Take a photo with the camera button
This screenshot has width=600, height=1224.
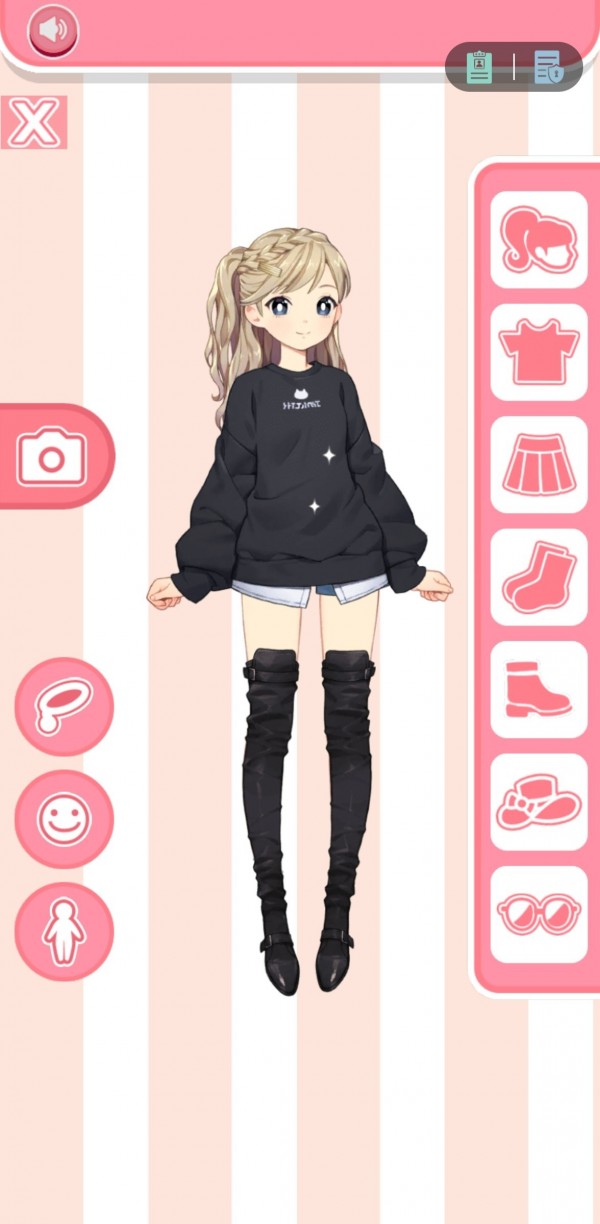click(52, 457)
